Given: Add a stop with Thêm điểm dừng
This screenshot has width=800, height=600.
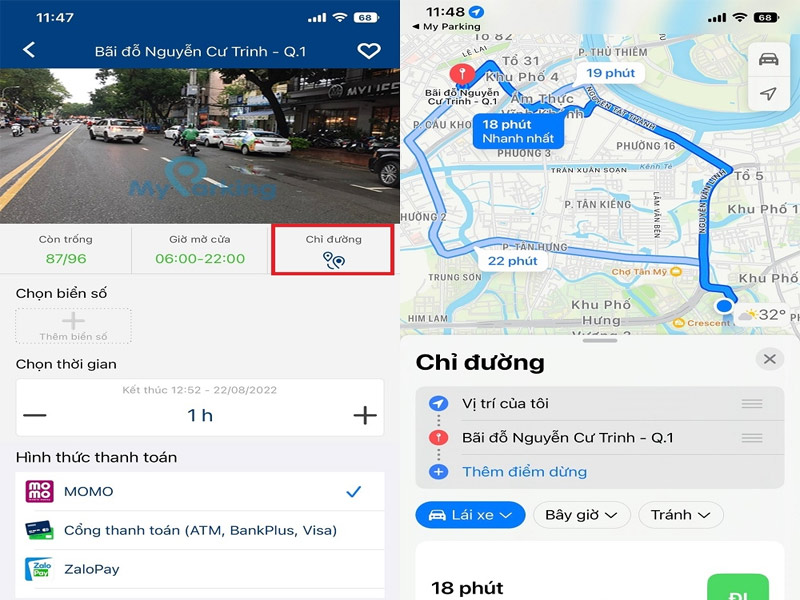Looking at the screenshot, I should (x=524, y=472).
